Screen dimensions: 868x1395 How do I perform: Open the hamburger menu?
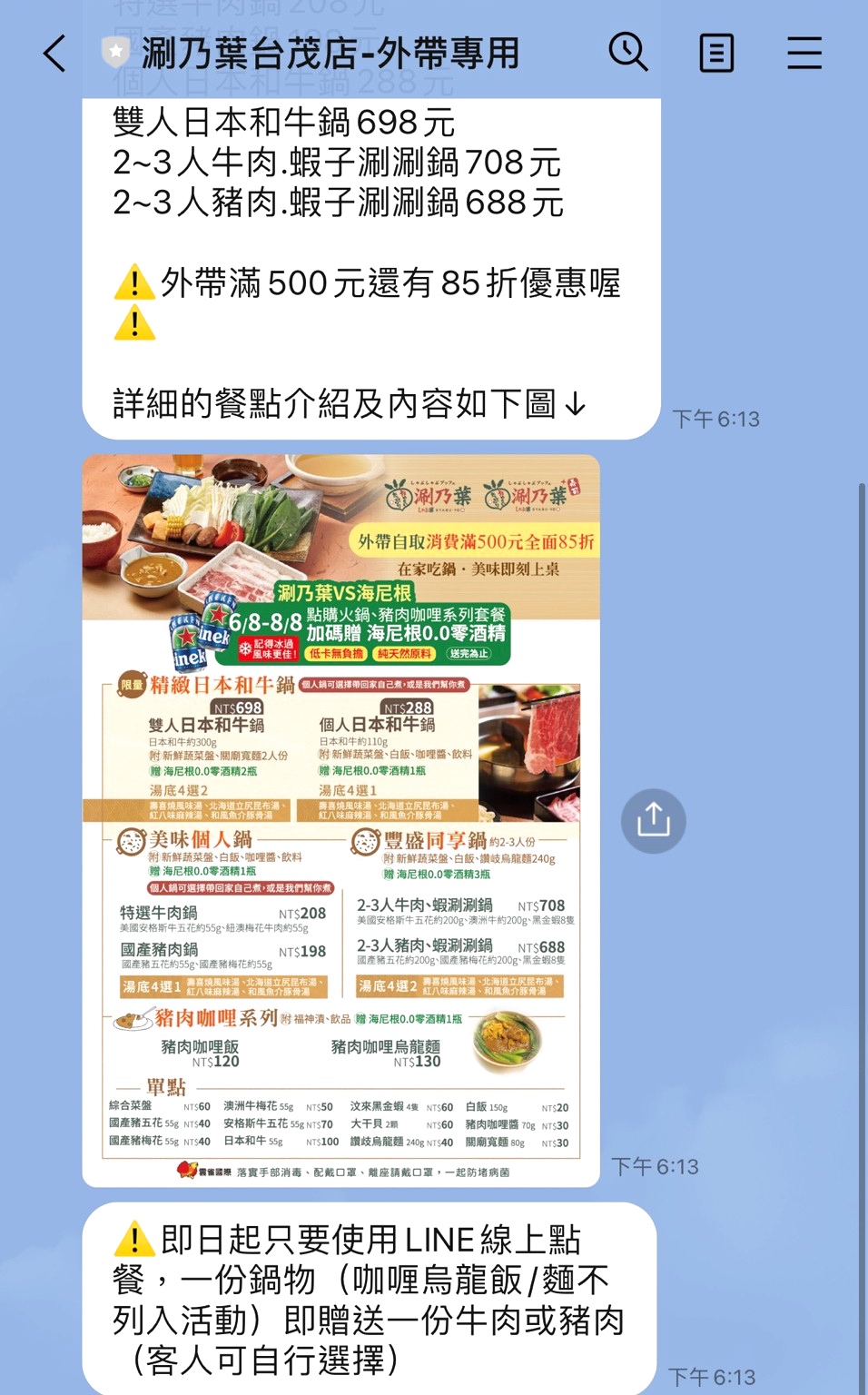coord(804,53)
